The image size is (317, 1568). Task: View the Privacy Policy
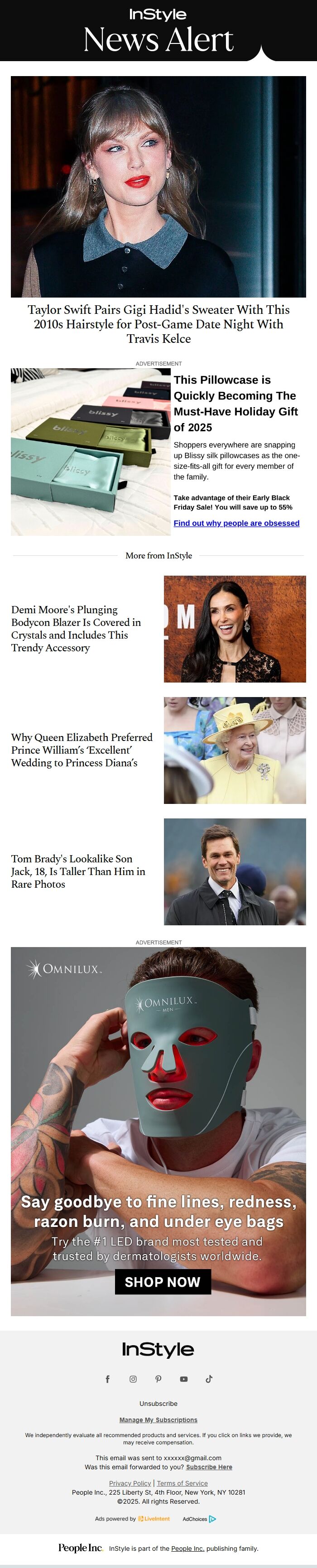point(130,1483)
